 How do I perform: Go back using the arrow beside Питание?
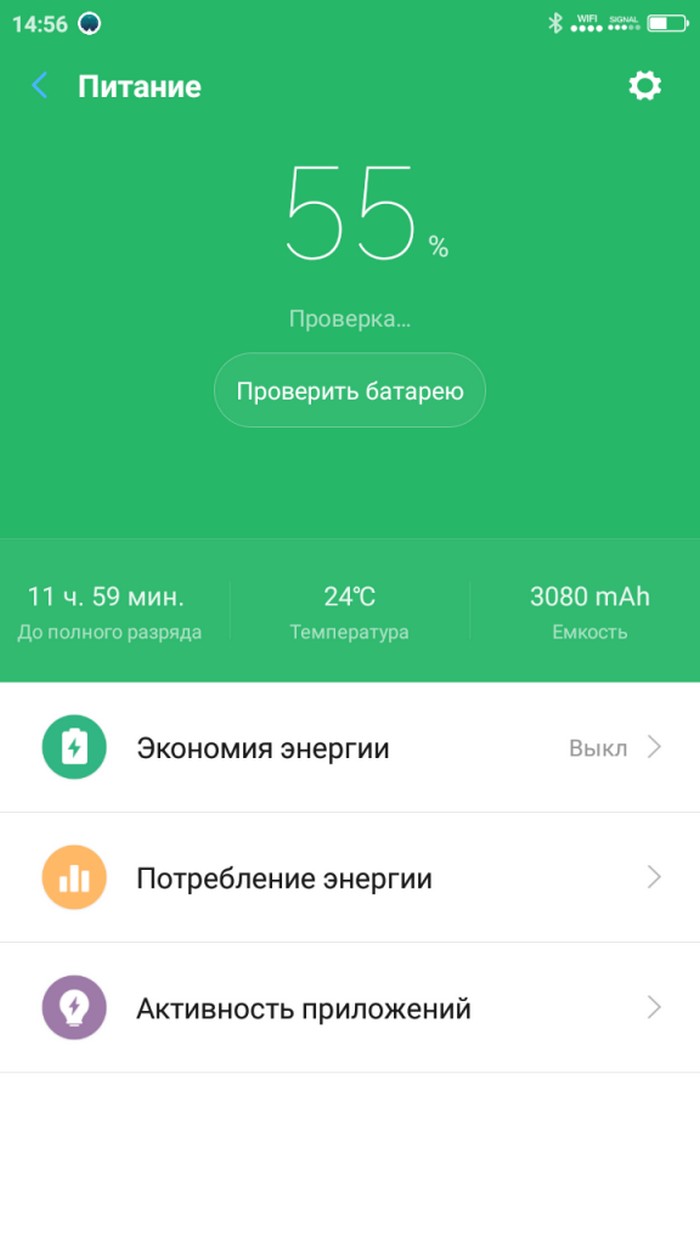pos(39,86)
